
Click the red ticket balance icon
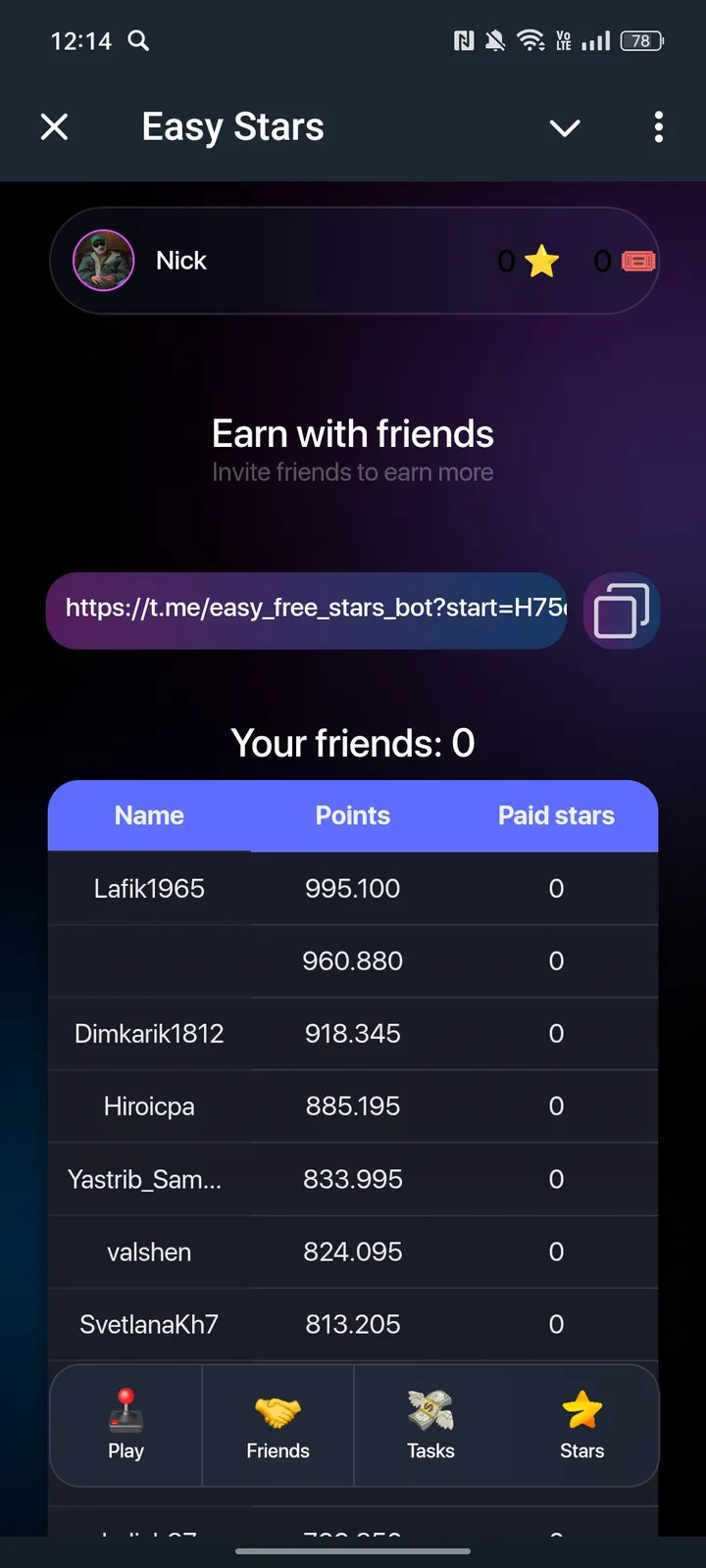(x=636, y=261)
